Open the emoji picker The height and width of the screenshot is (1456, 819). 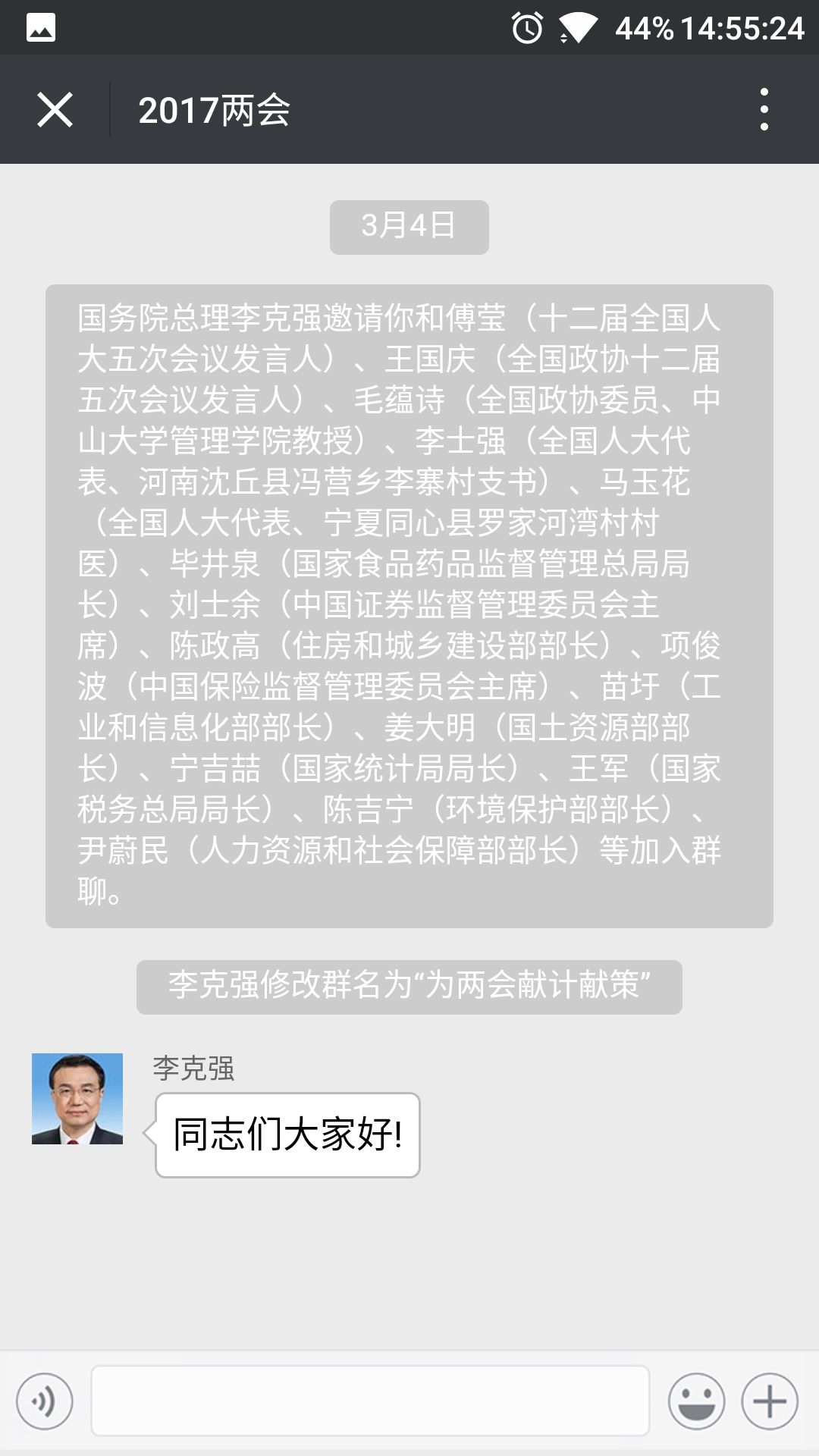tap(696, 1401)
